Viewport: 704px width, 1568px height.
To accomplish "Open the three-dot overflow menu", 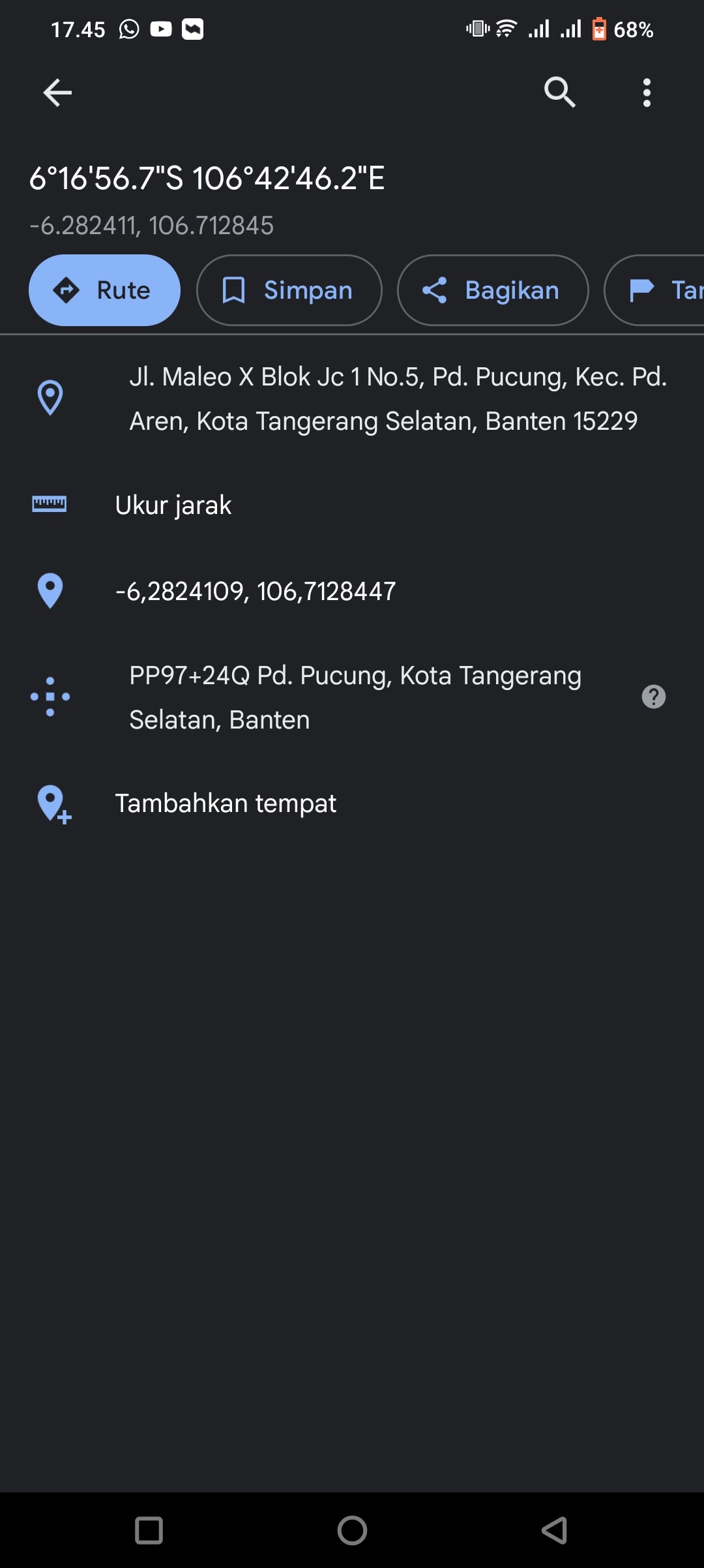I will pos(646,93).
